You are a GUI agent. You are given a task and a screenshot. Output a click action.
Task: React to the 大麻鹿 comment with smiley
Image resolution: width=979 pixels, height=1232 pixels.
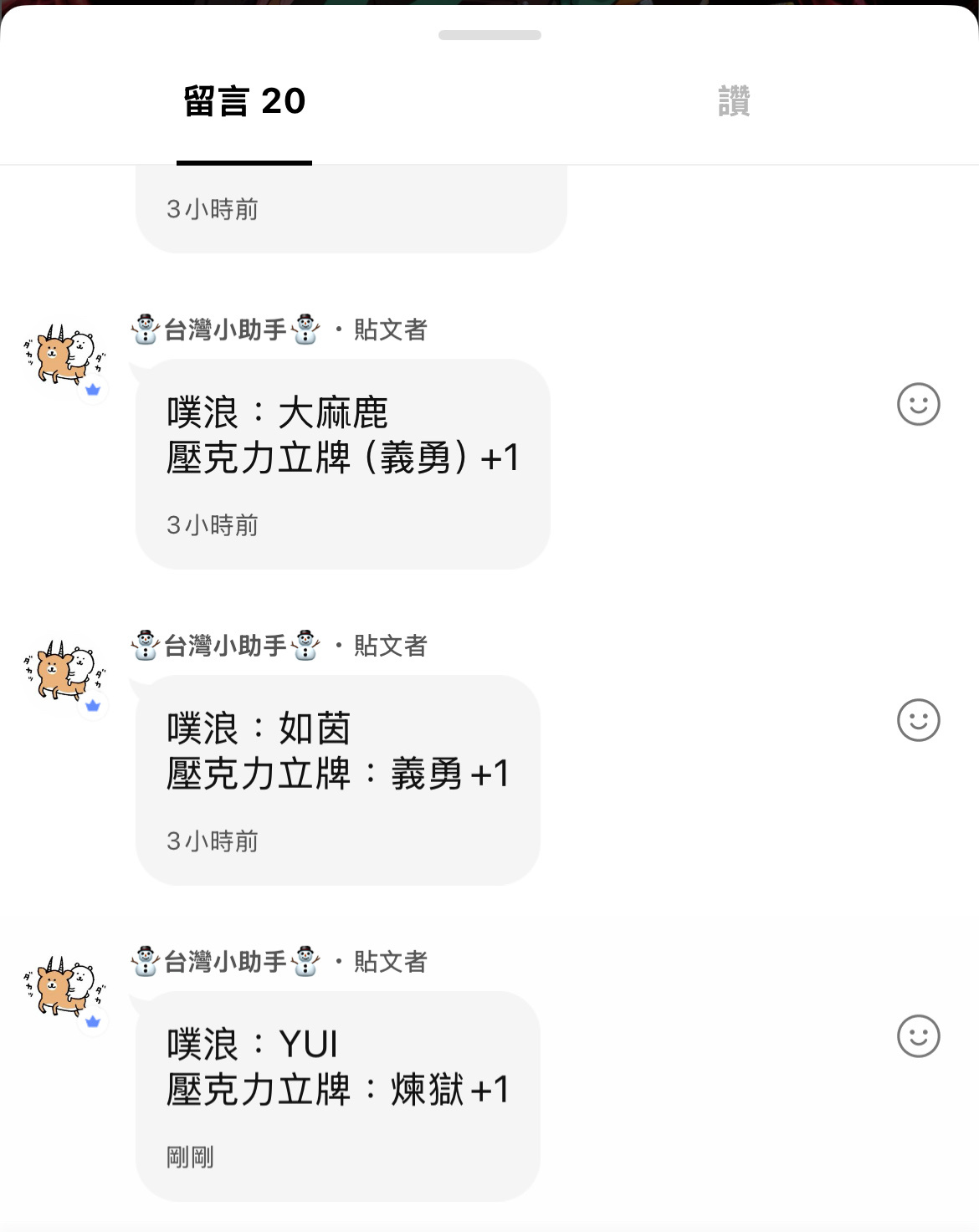click(x=918, y=405)
